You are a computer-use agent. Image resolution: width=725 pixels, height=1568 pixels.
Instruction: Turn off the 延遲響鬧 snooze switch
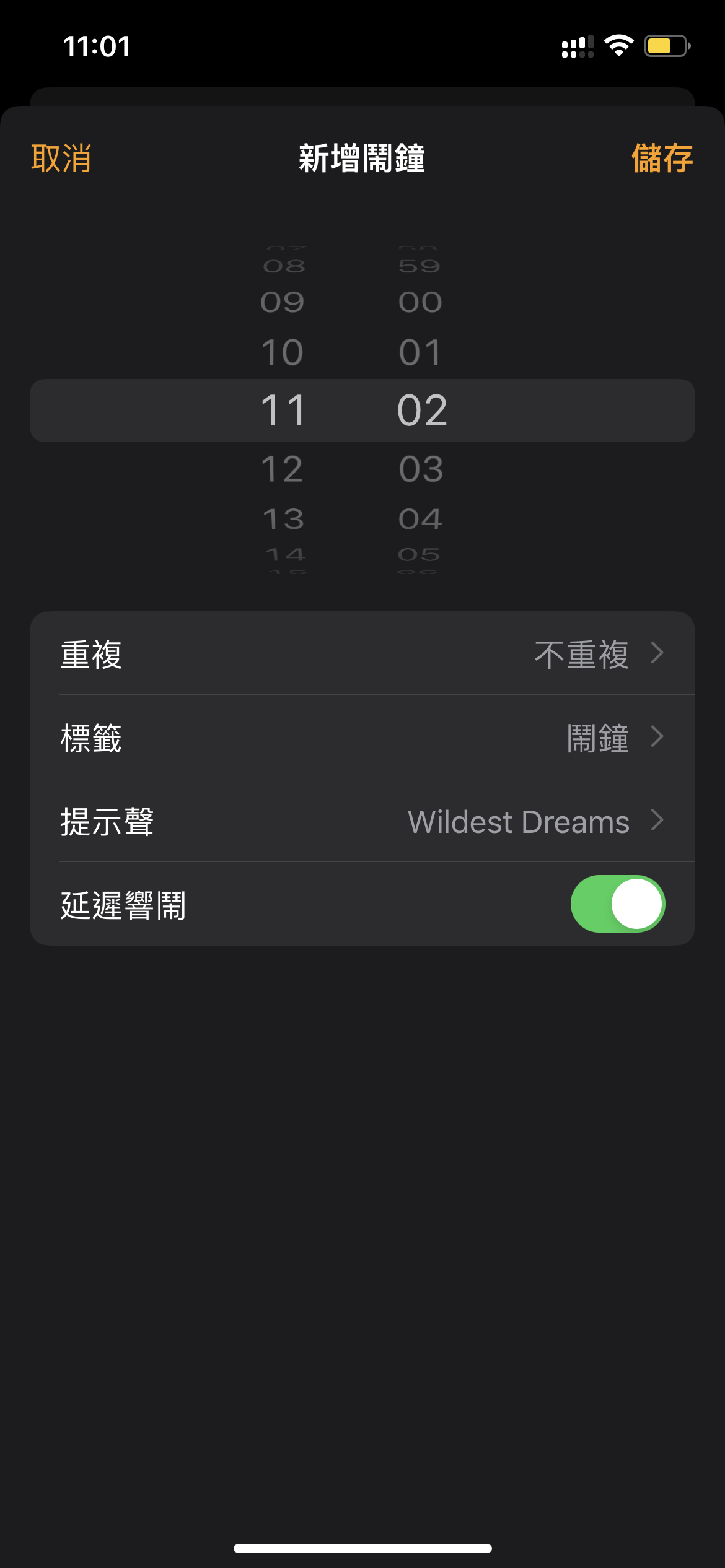click(617, 904)
